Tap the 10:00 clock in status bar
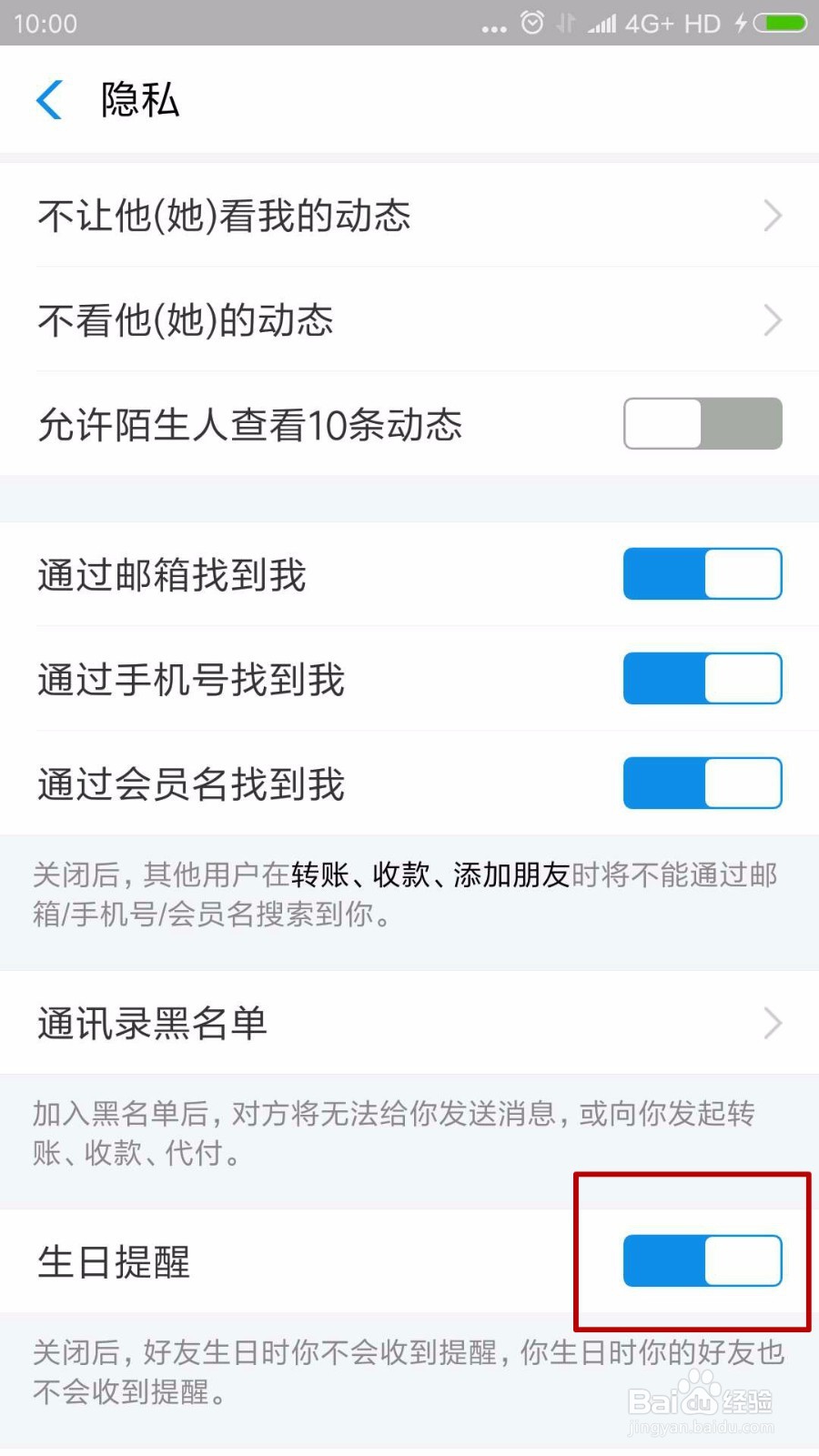Viewport: 819px width, 1456px height. pyautogui.click(x=46, y=23)
